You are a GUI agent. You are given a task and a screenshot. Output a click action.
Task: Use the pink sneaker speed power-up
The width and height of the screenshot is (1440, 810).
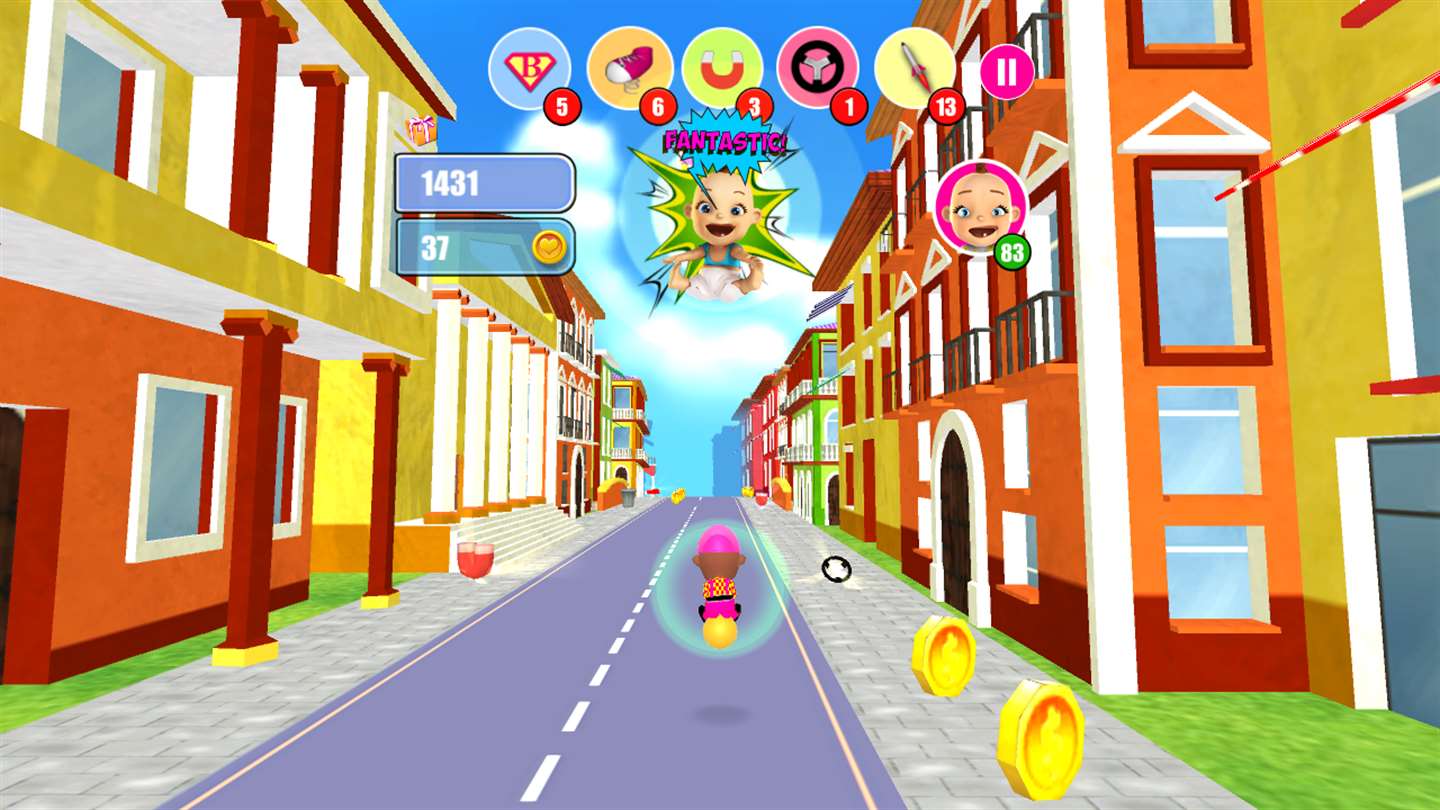628,68
